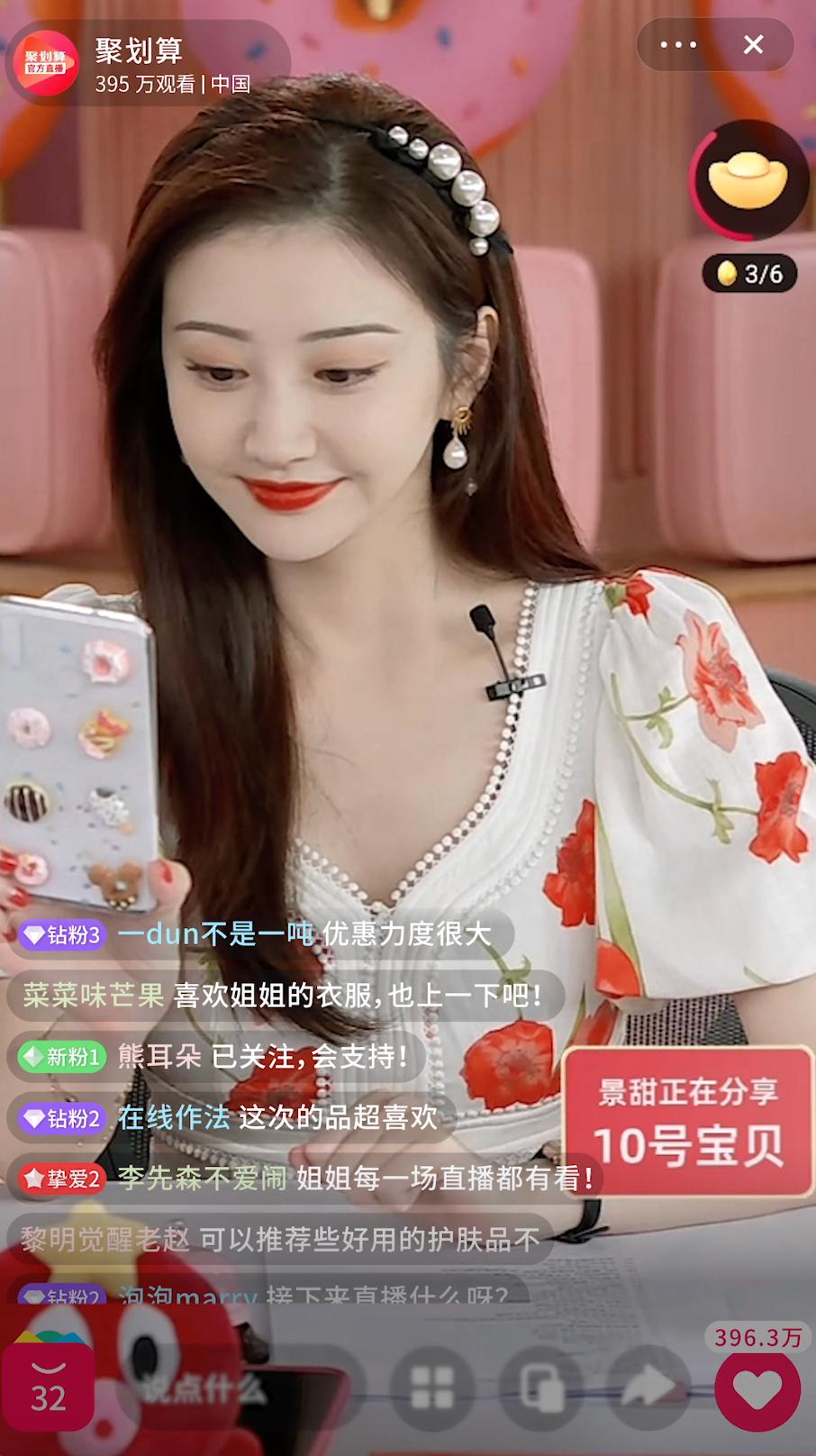Open the three-dot more options menu
Image resolution: width=816 pixels, height=1456 pixels.
pos(678,44)
